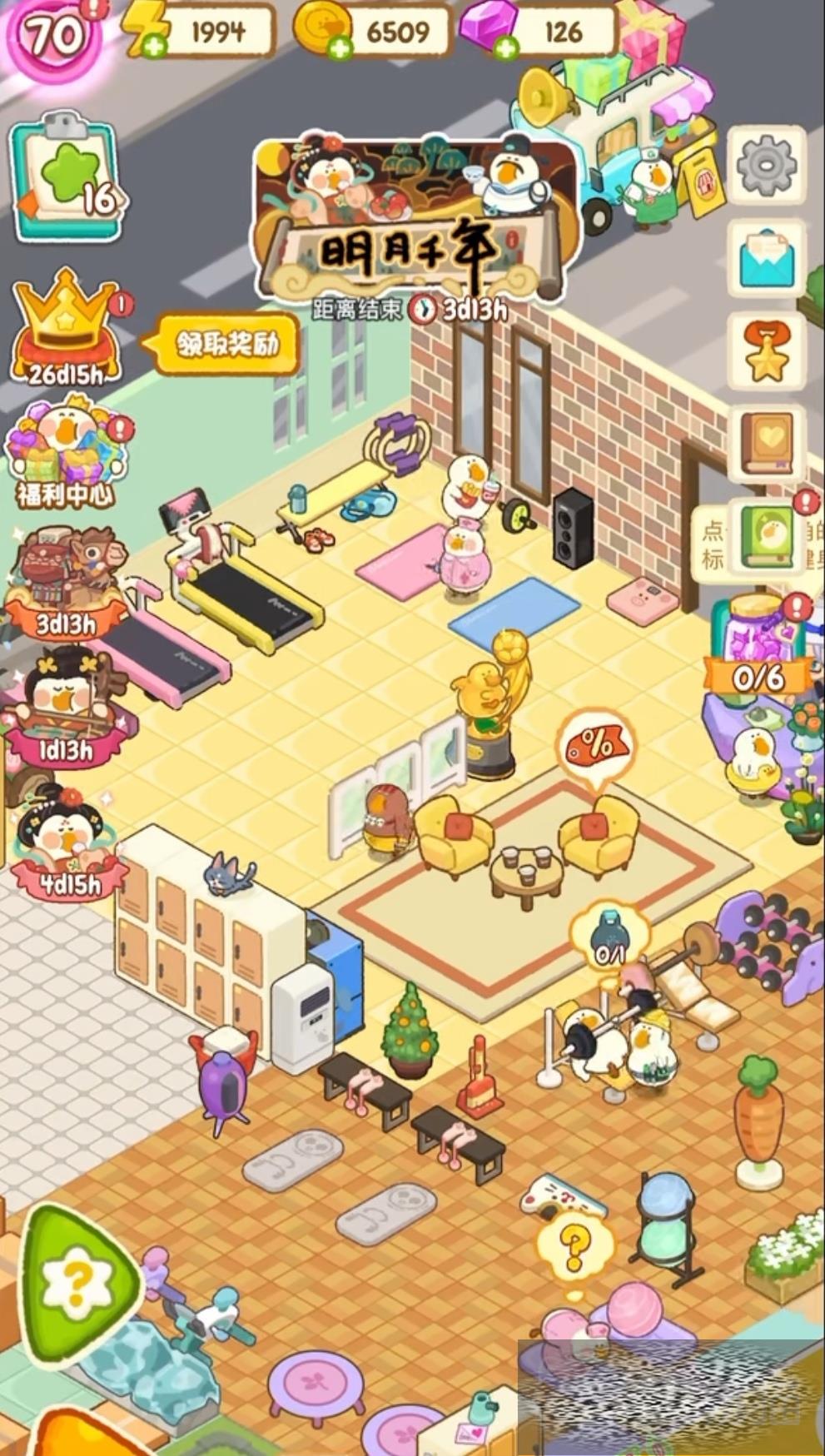The height and width of the screenshot is (1456, 825).
Task: Open the star medal achievements icon
Action: click(x=766, y=350)
